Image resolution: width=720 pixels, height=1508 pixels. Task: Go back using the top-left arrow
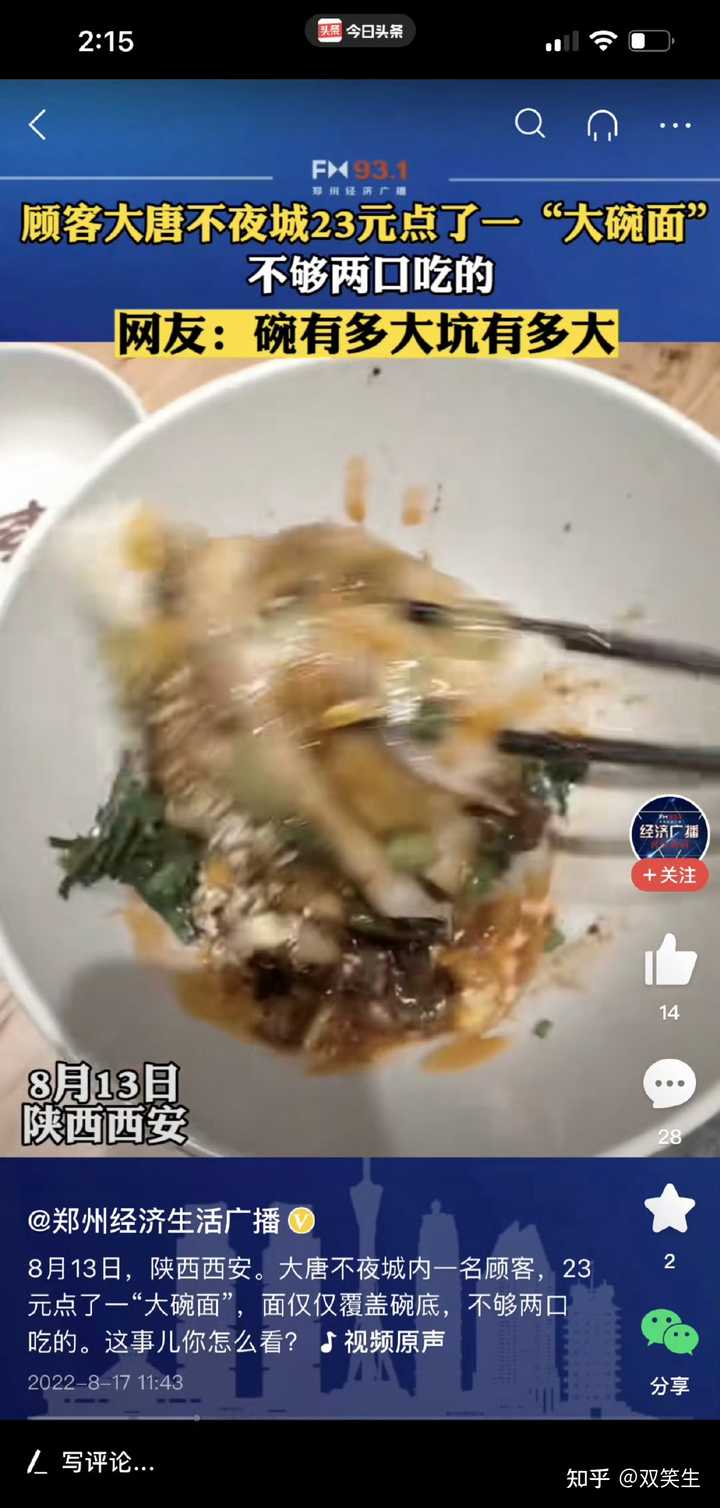[x=38, y=125]
